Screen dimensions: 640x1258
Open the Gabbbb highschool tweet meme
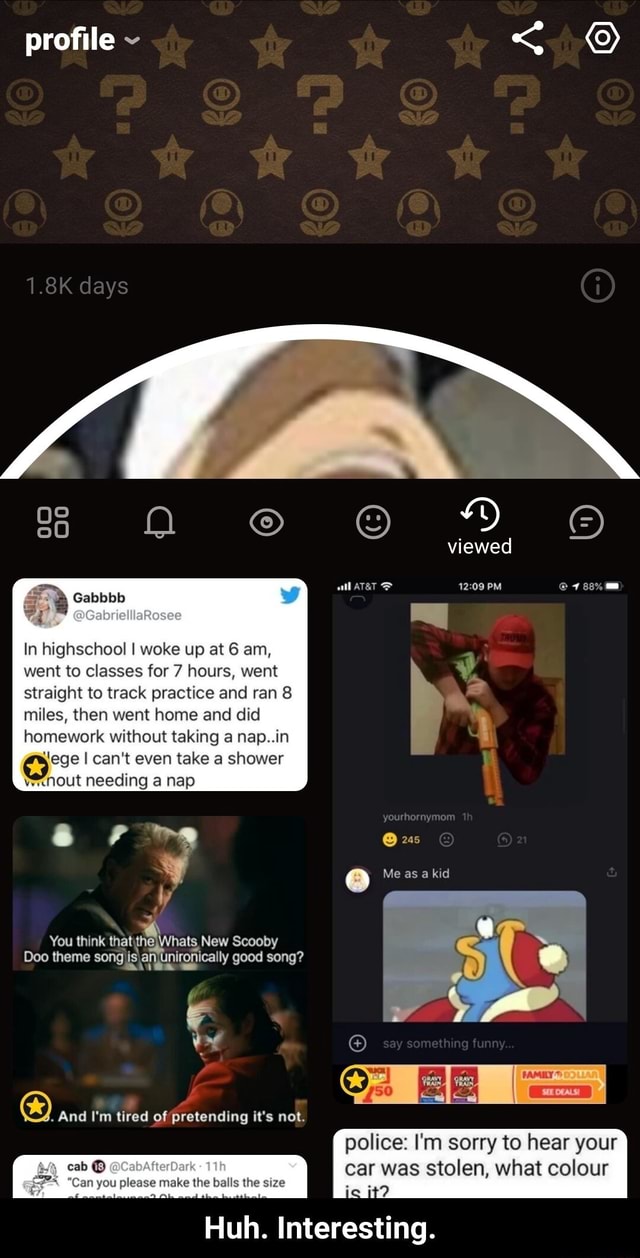tap(160, 685)
